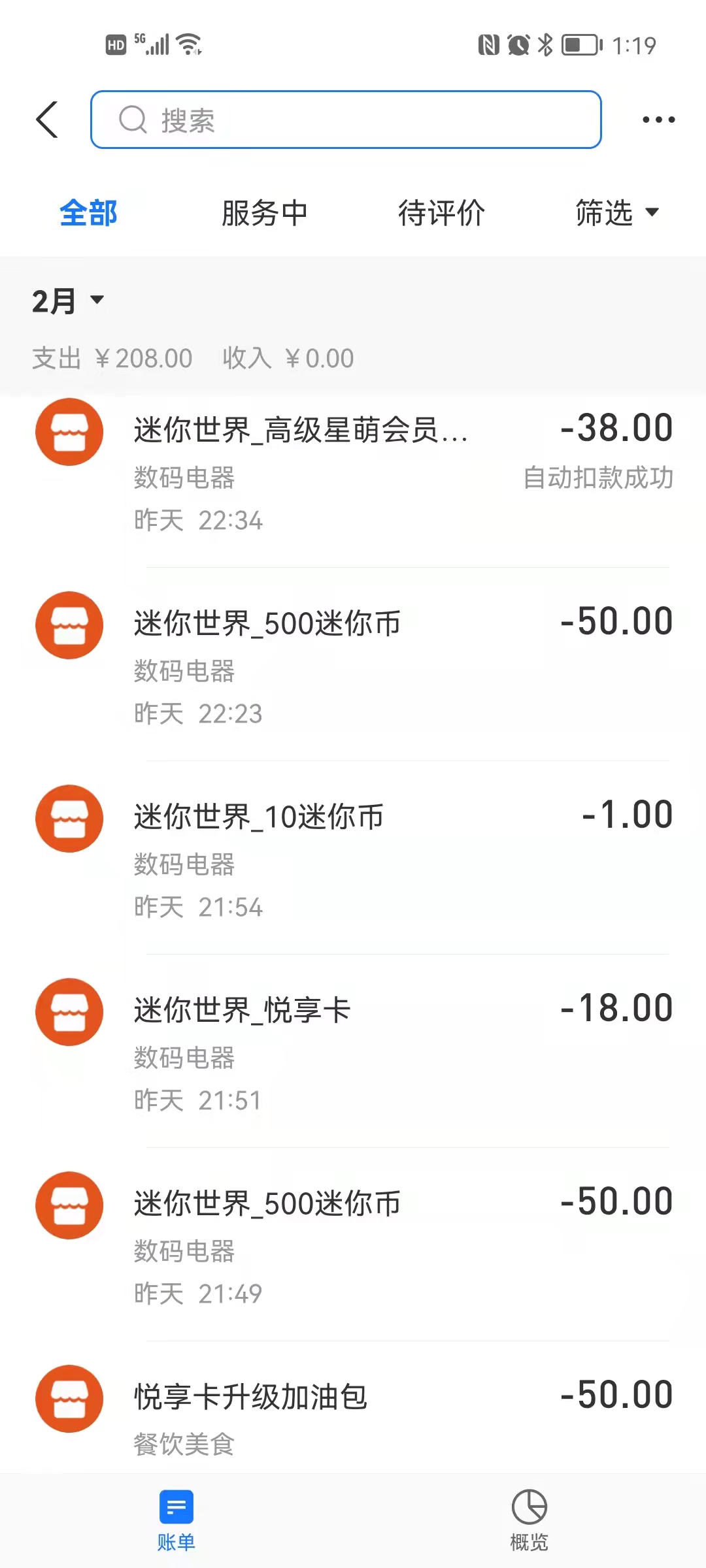
Task: Tap the merchant icon for 迷你世界_10迷你币
Action: (69, 819)
